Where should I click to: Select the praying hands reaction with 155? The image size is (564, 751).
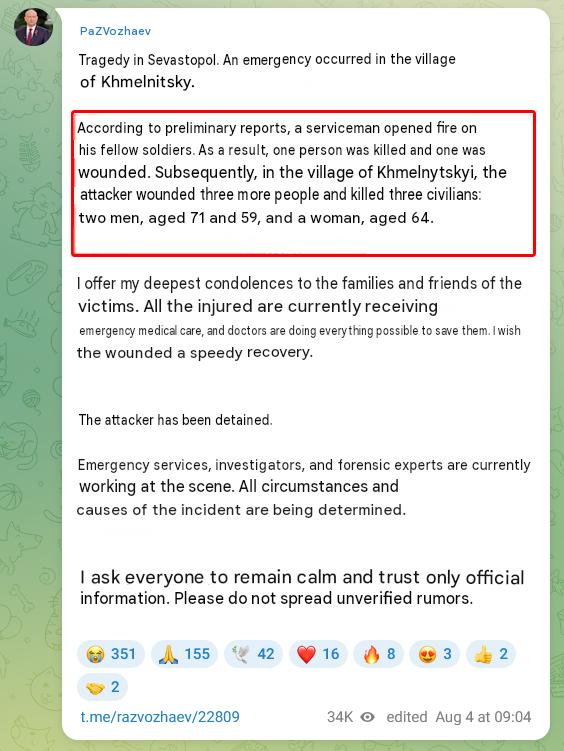(184, 654)
